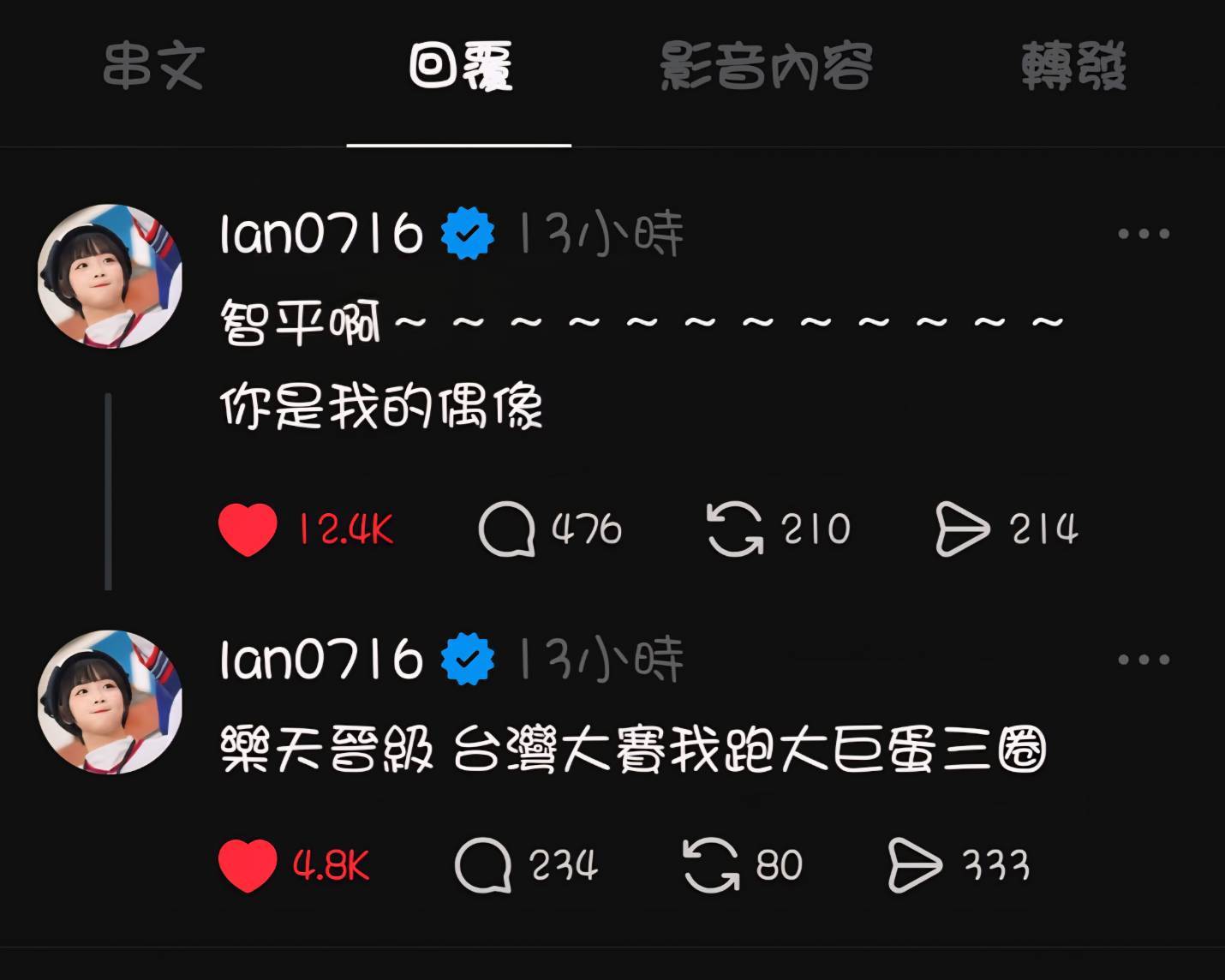This screenshot has width=1225, height=980.
Task: Open lan0716 username on the 智平啊 post
Action: [321, 234]
